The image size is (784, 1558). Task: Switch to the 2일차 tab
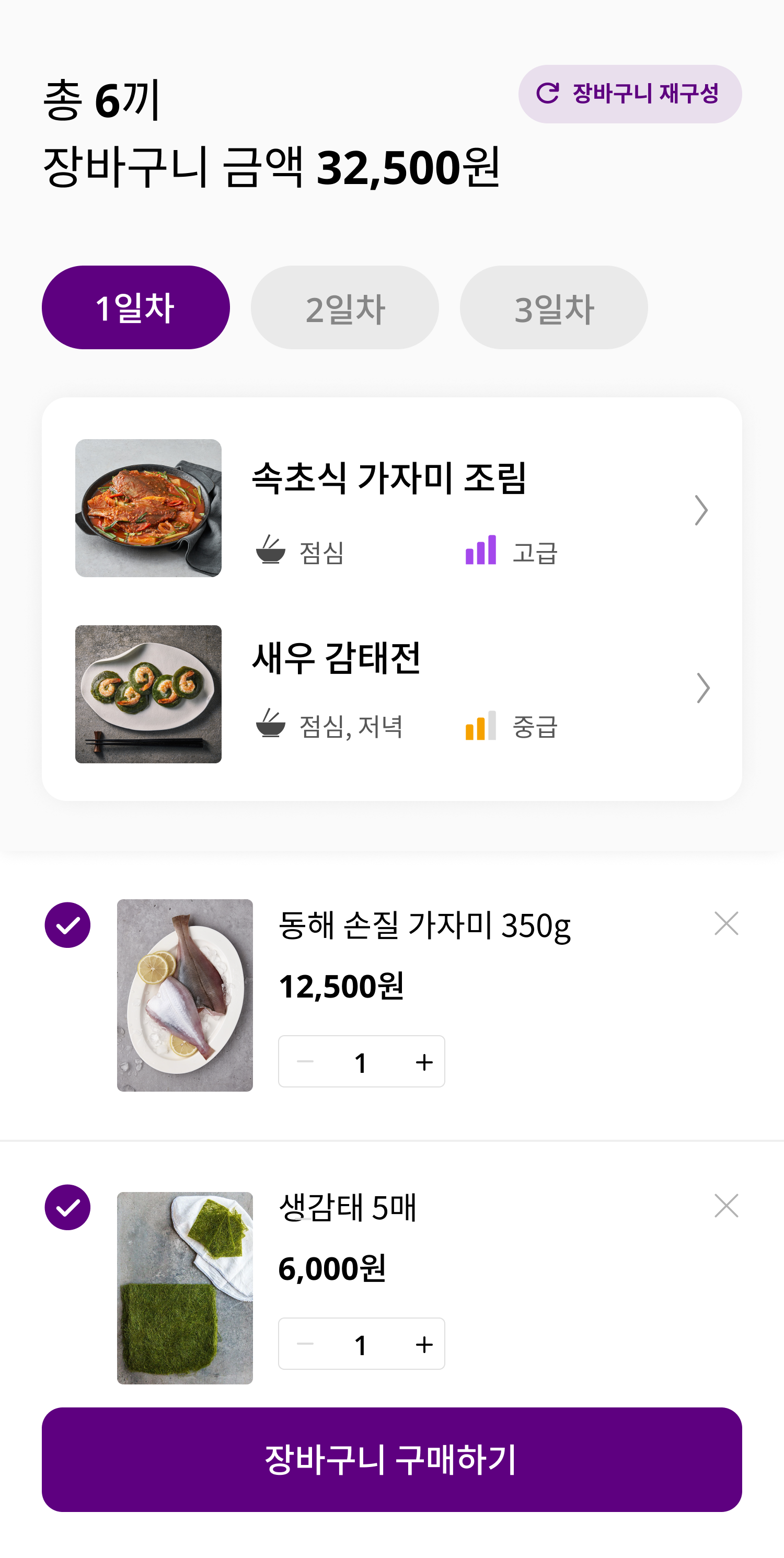[344, 307]
